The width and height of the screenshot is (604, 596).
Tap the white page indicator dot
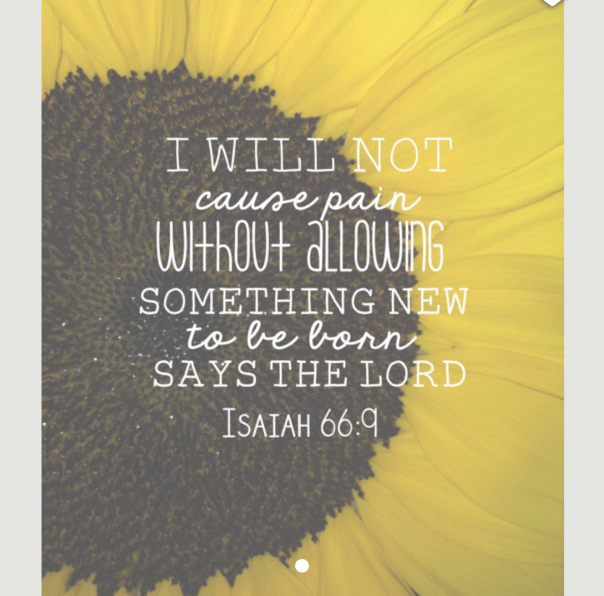coord(302,566)
